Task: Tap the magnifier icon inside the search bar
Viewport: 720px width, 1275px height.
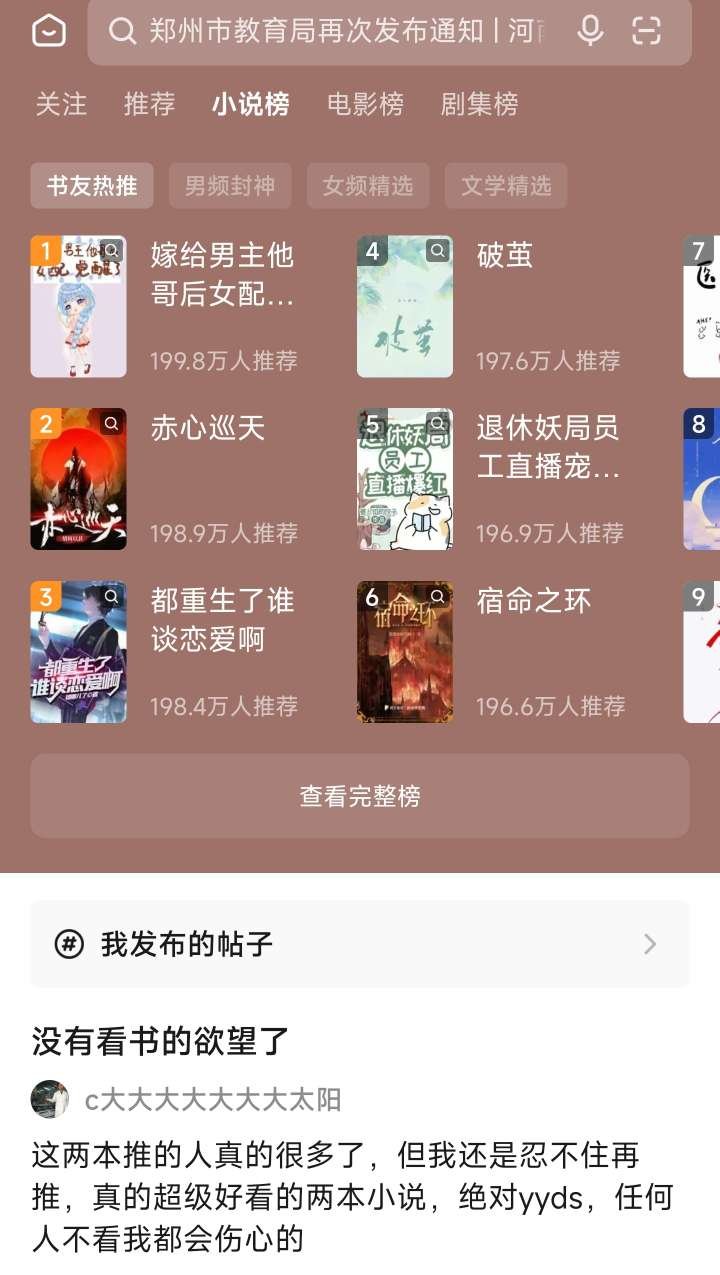Action: point(122,31)
